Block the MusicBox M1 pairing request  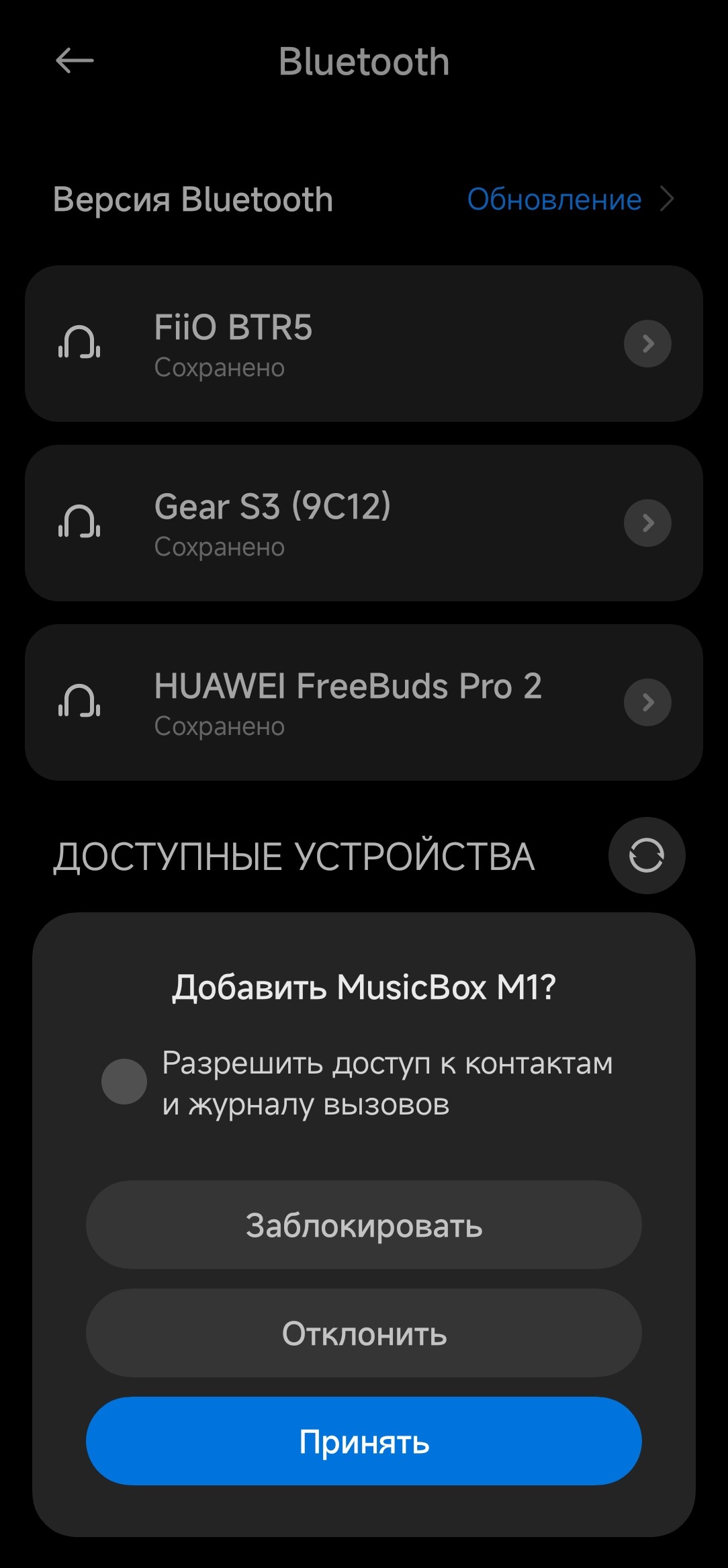(363, 1225)
